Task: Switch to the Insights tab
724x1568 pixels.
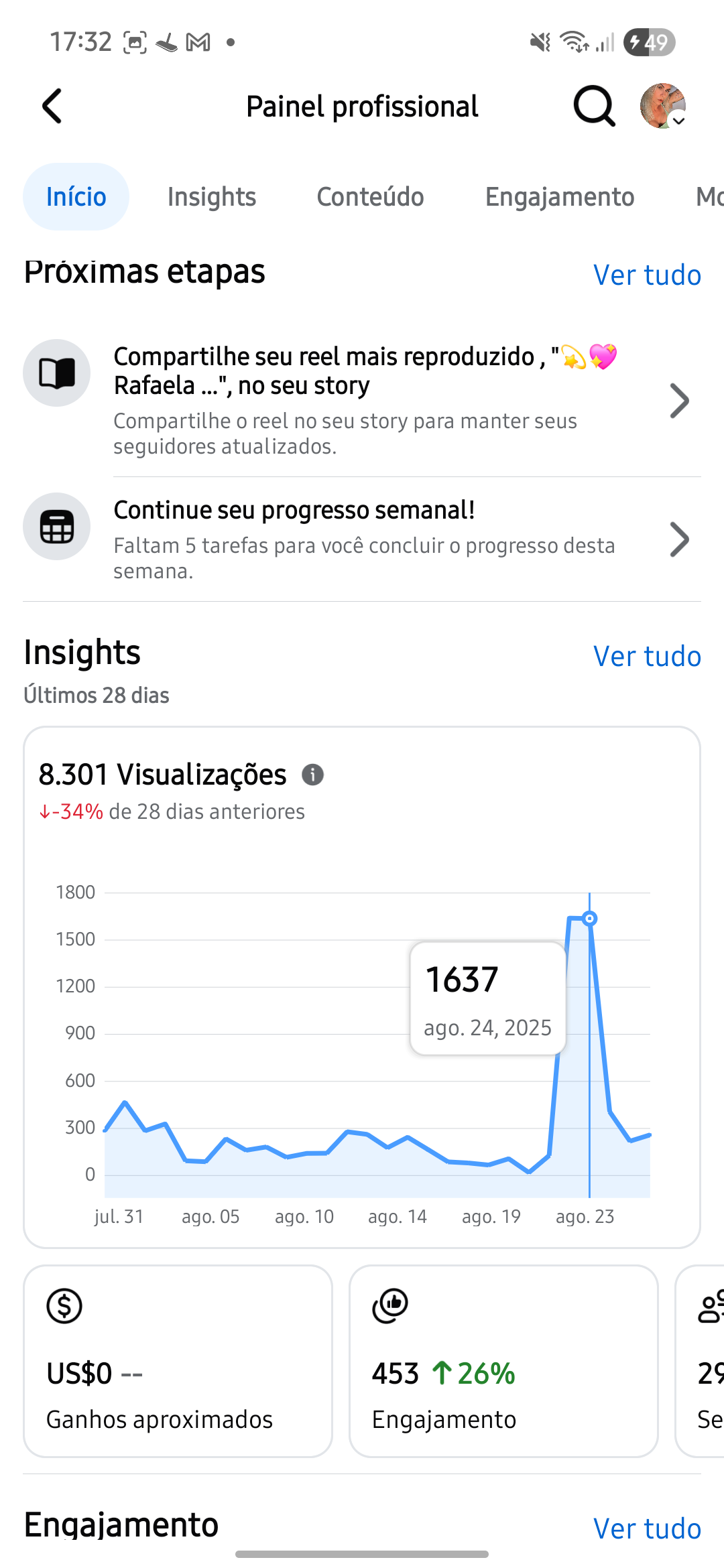Action: click(212, 197)
